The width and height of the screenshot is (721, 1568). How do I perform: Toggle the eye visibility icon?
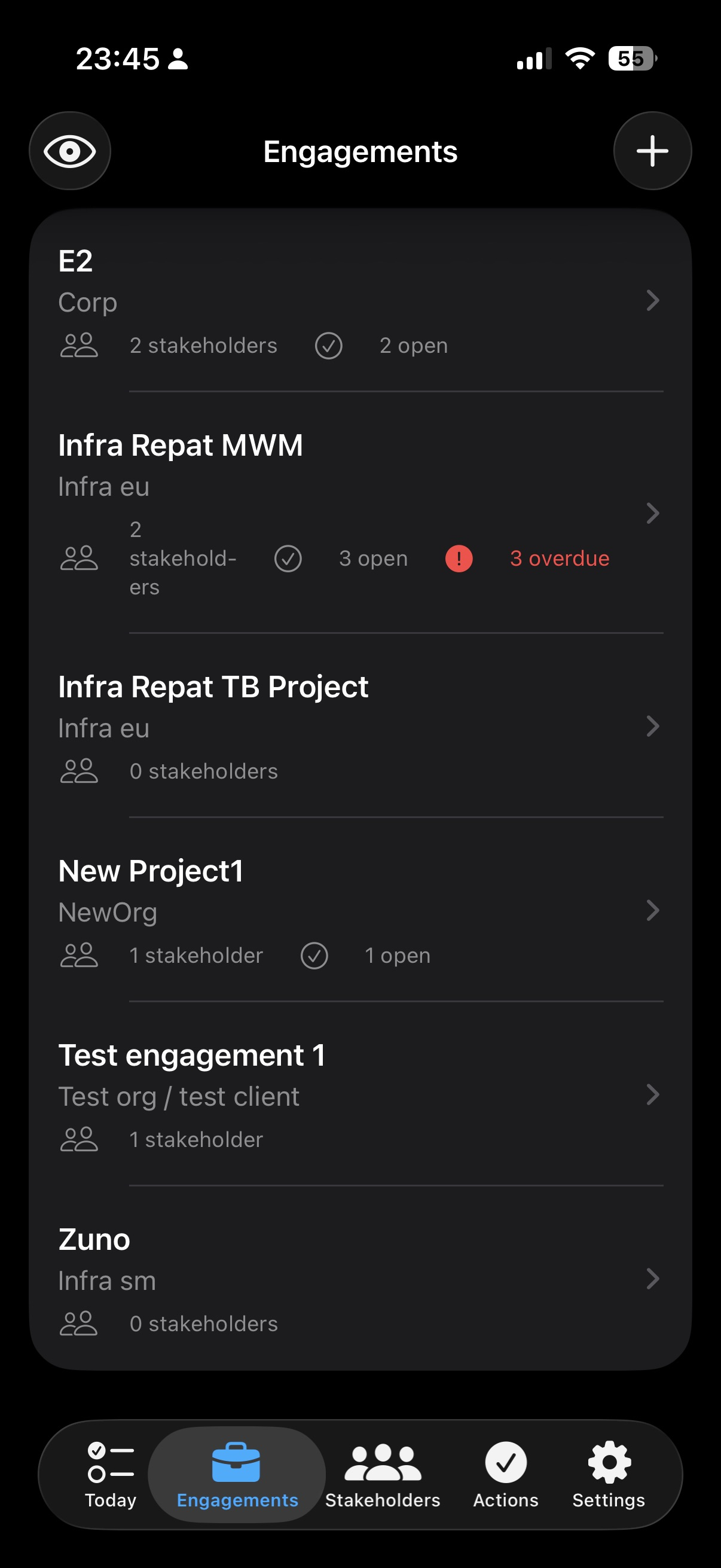tap(69, 151)
